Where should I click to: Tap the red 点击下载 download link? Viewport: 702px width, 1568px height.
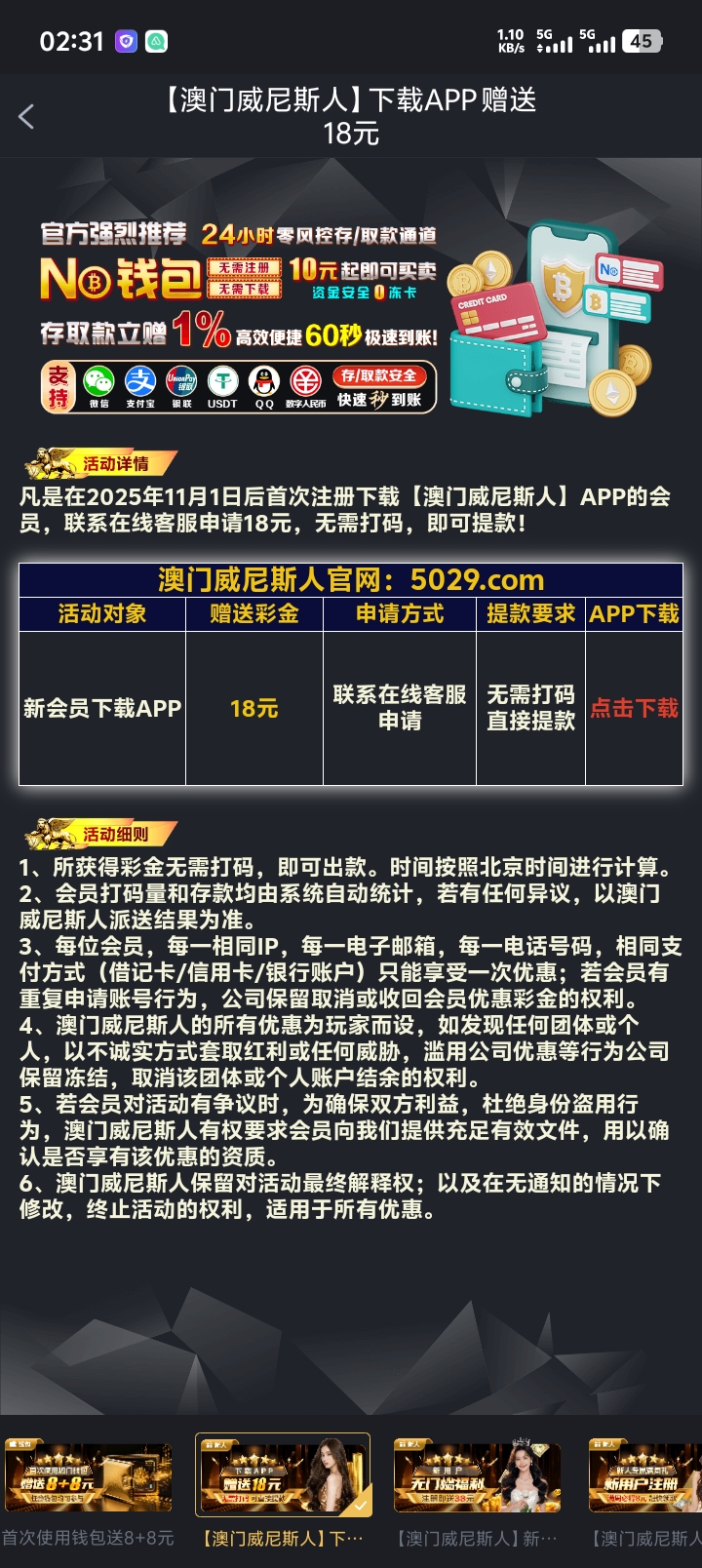634,708
